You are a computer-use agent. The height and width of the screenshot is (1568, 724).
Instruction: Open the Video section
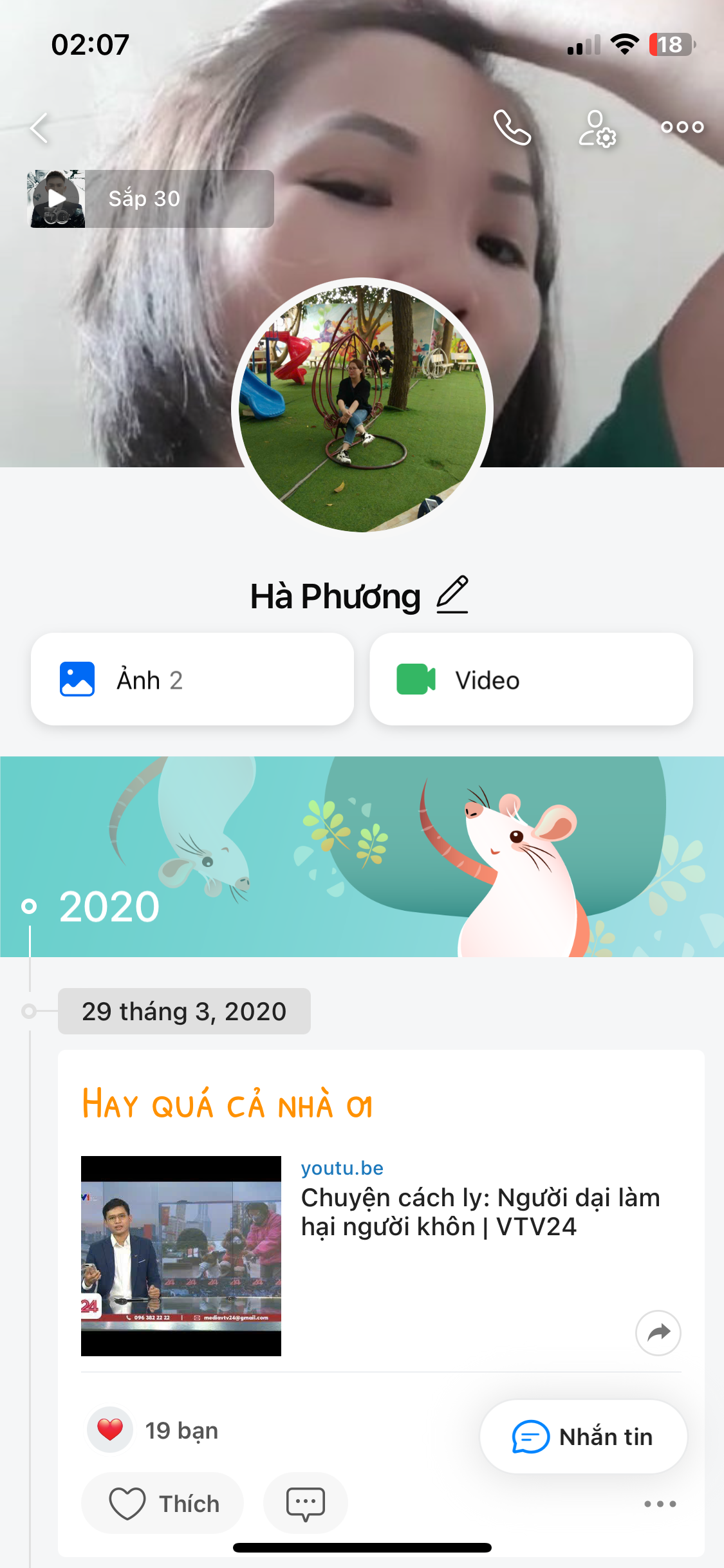point(531,680)
